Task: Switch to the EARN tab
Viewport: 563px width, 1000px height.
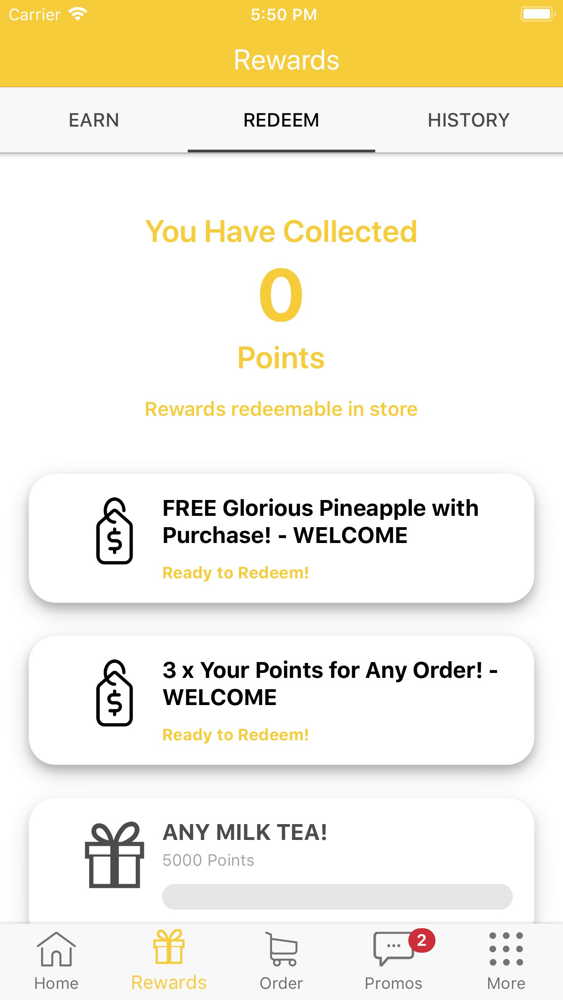Action: pyautogui.click(x=94, y=120)
